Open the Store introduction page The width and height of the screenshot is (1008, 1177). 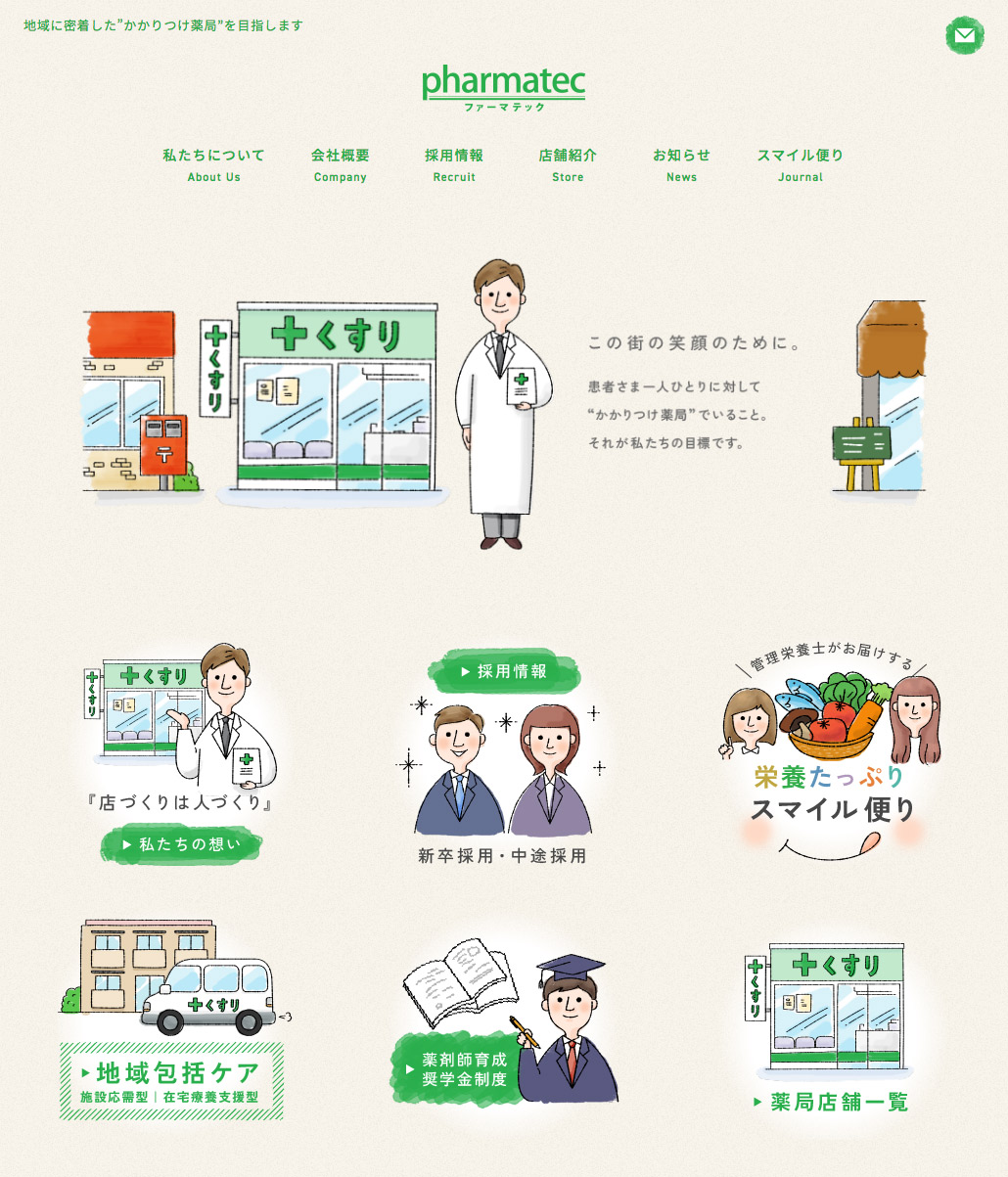(568, 164)
